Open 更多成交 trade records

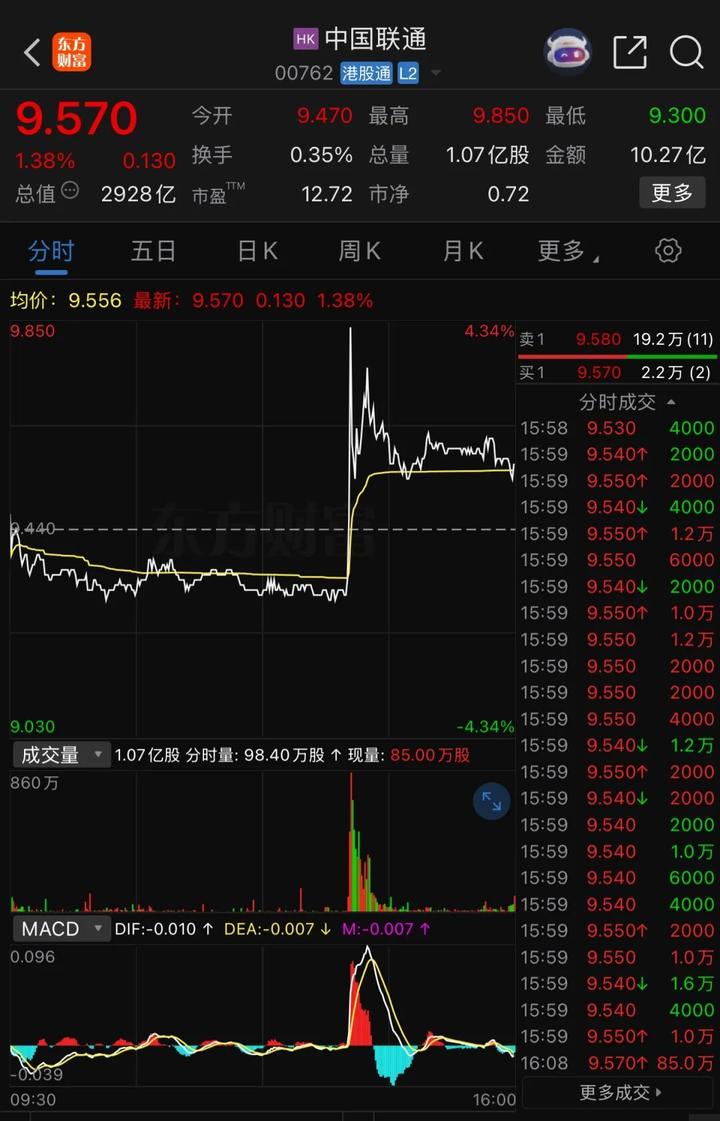620,1093
